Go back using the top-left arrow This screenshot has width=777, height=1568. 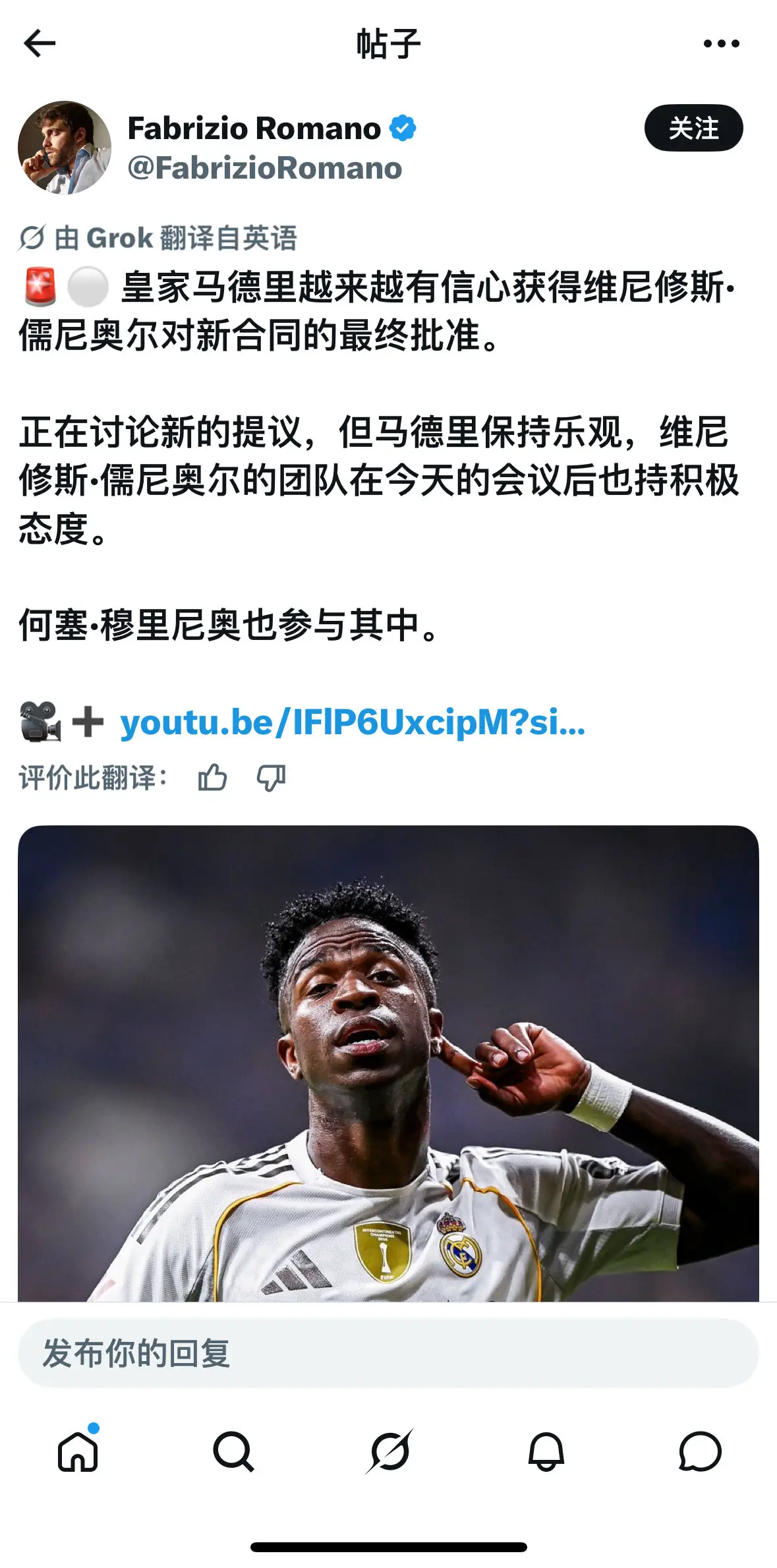40,44
